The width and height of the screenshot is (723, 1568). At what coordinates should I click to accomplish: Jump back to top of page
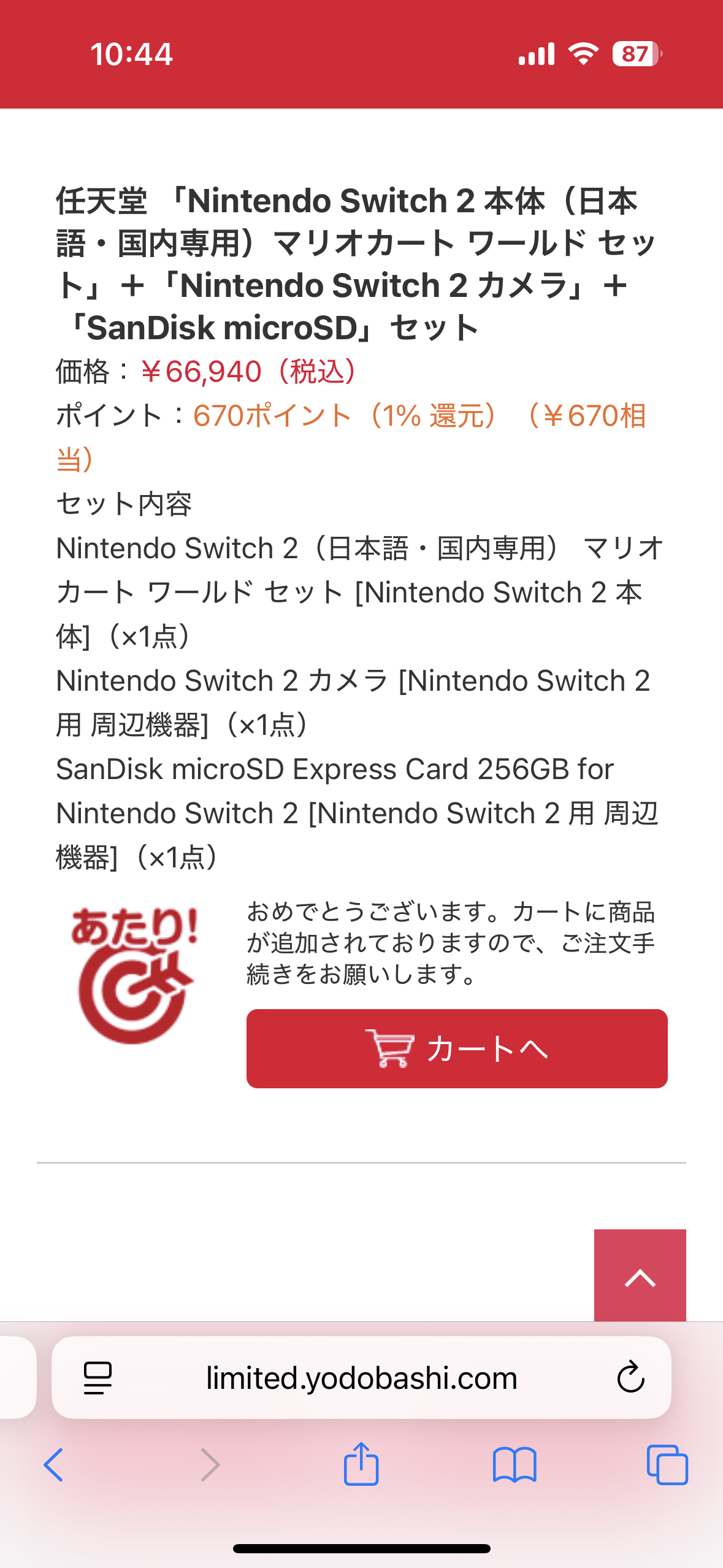point(640,1276)
